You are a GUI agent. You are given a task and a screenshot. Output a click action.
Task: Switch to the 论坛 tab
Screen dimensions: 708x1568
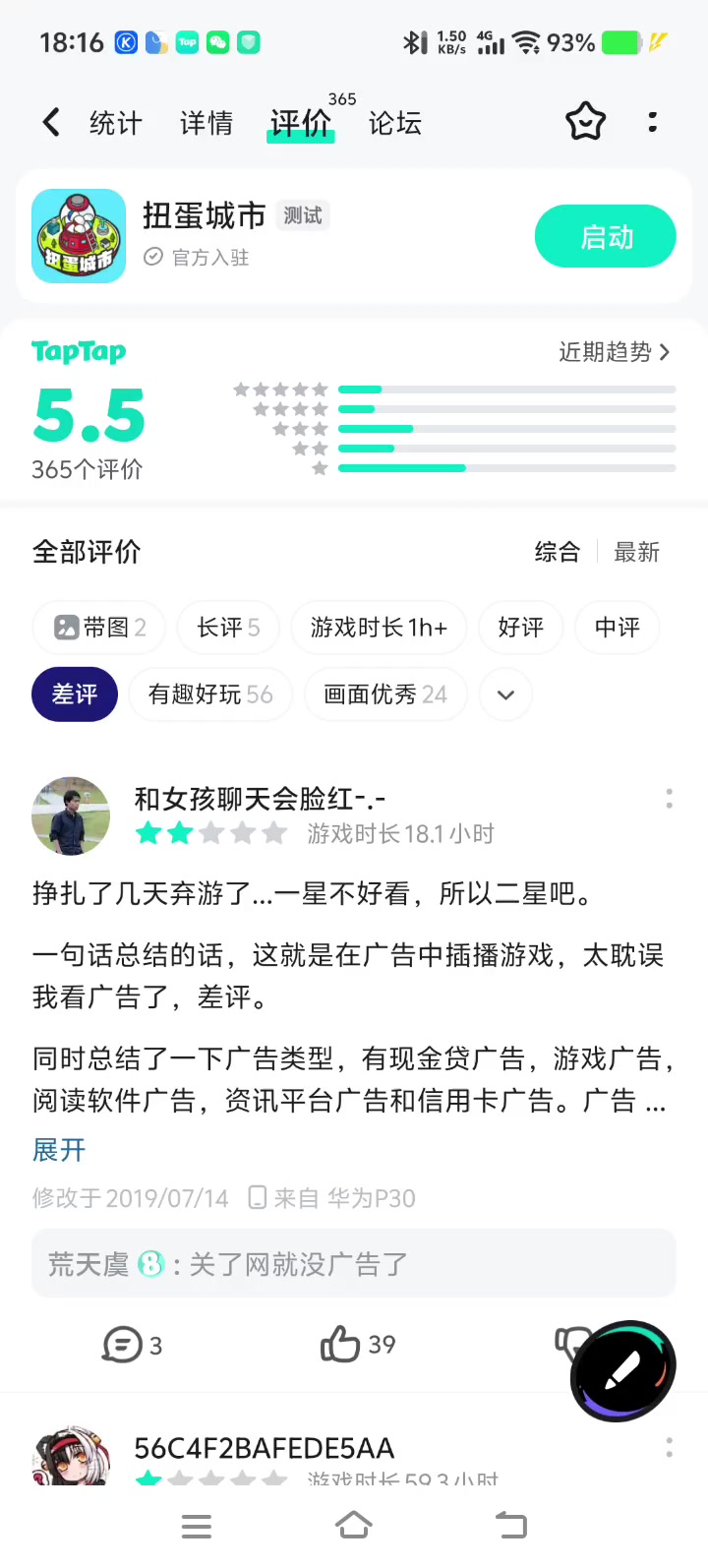[x=394, y=124]
